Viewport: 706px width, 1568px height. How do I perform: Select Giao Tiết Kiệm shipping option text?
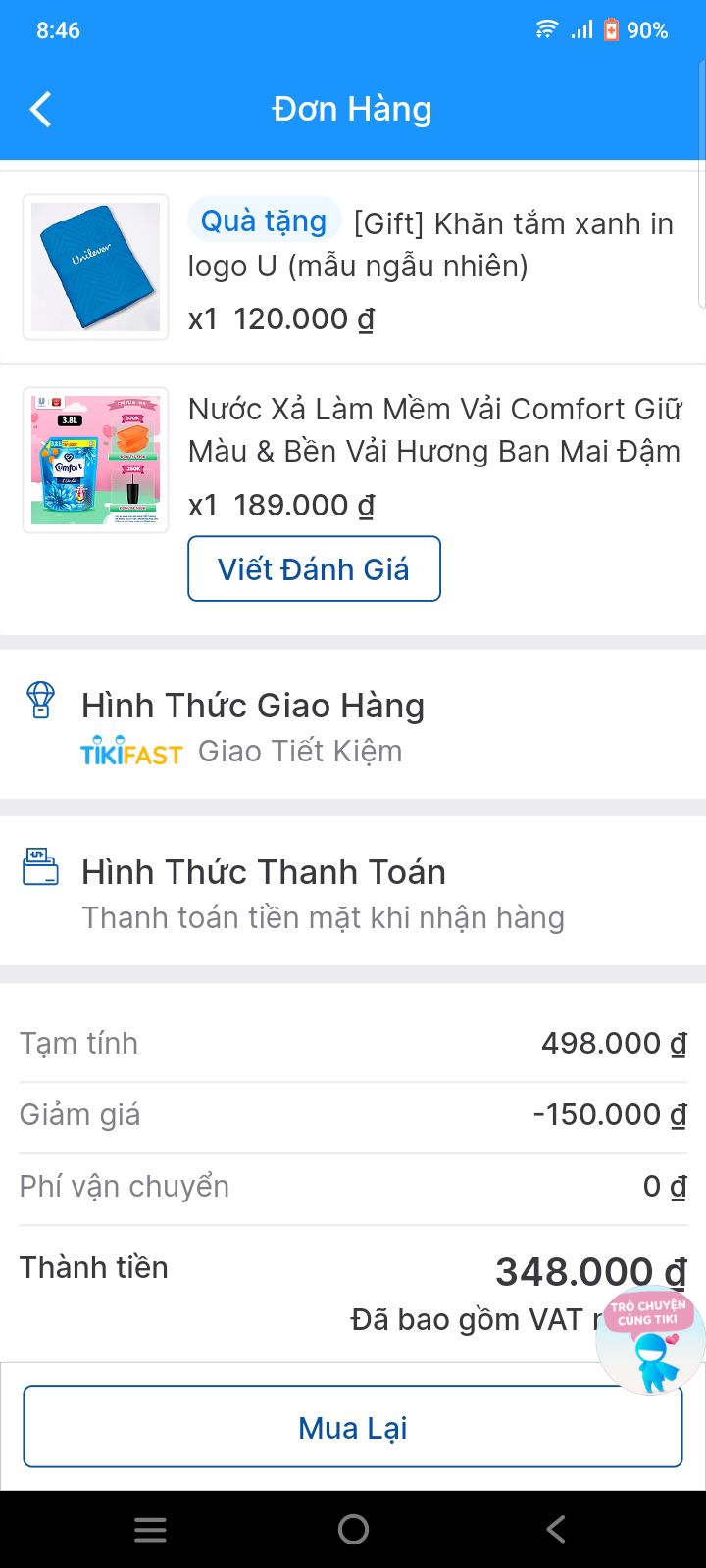(x=299, y=751)
